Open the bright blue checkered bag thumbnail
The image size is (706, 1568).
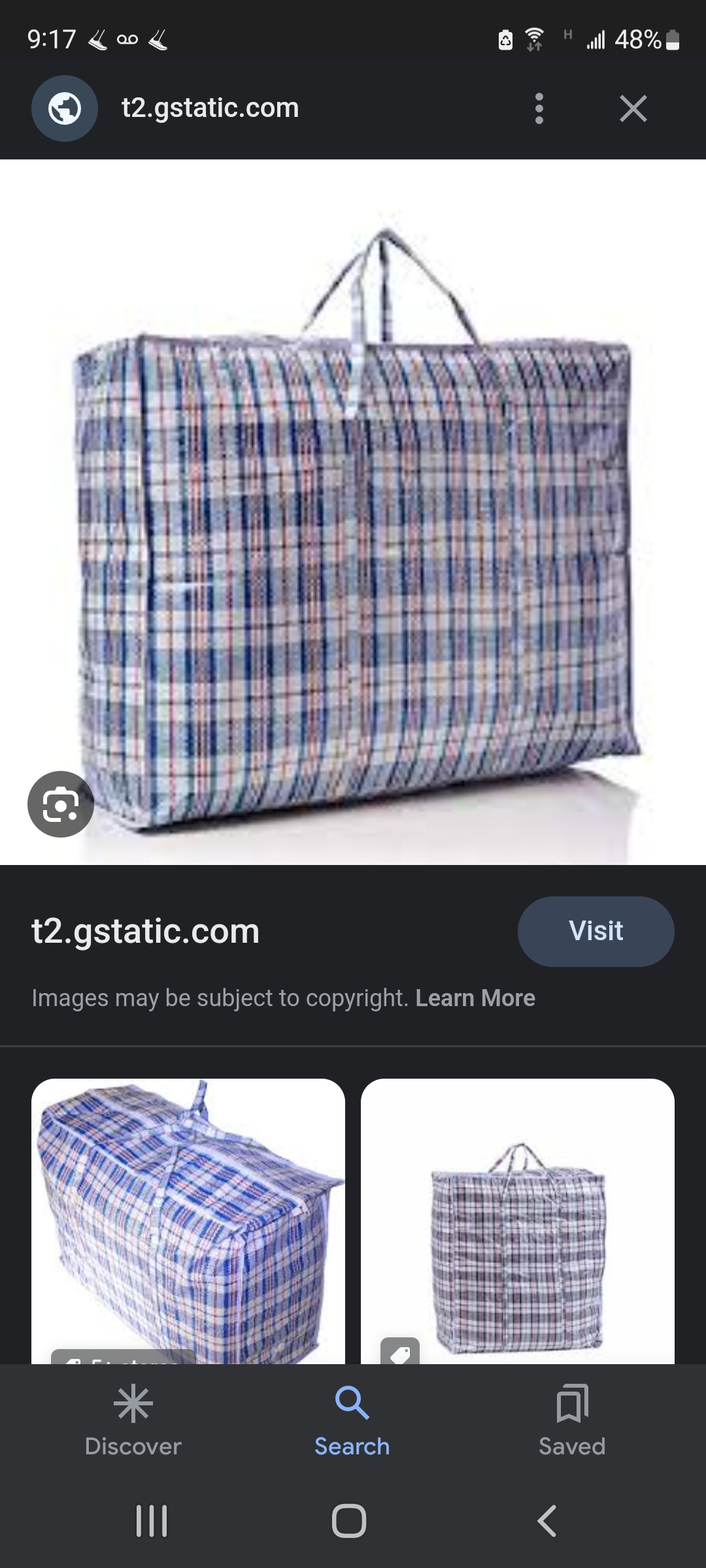click(x=188, y=1220)
